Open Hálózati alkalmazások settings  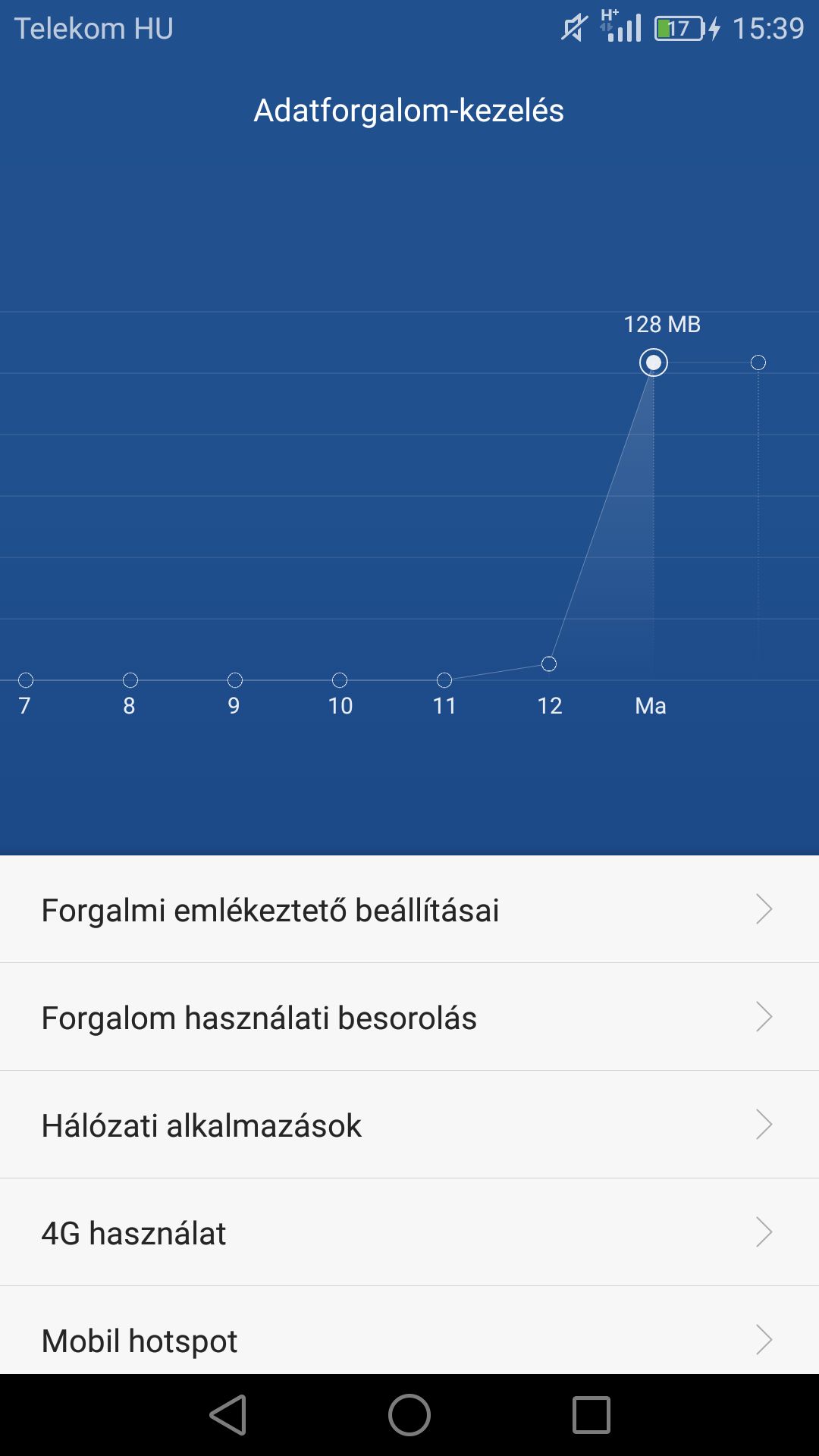pos(409,1125)
